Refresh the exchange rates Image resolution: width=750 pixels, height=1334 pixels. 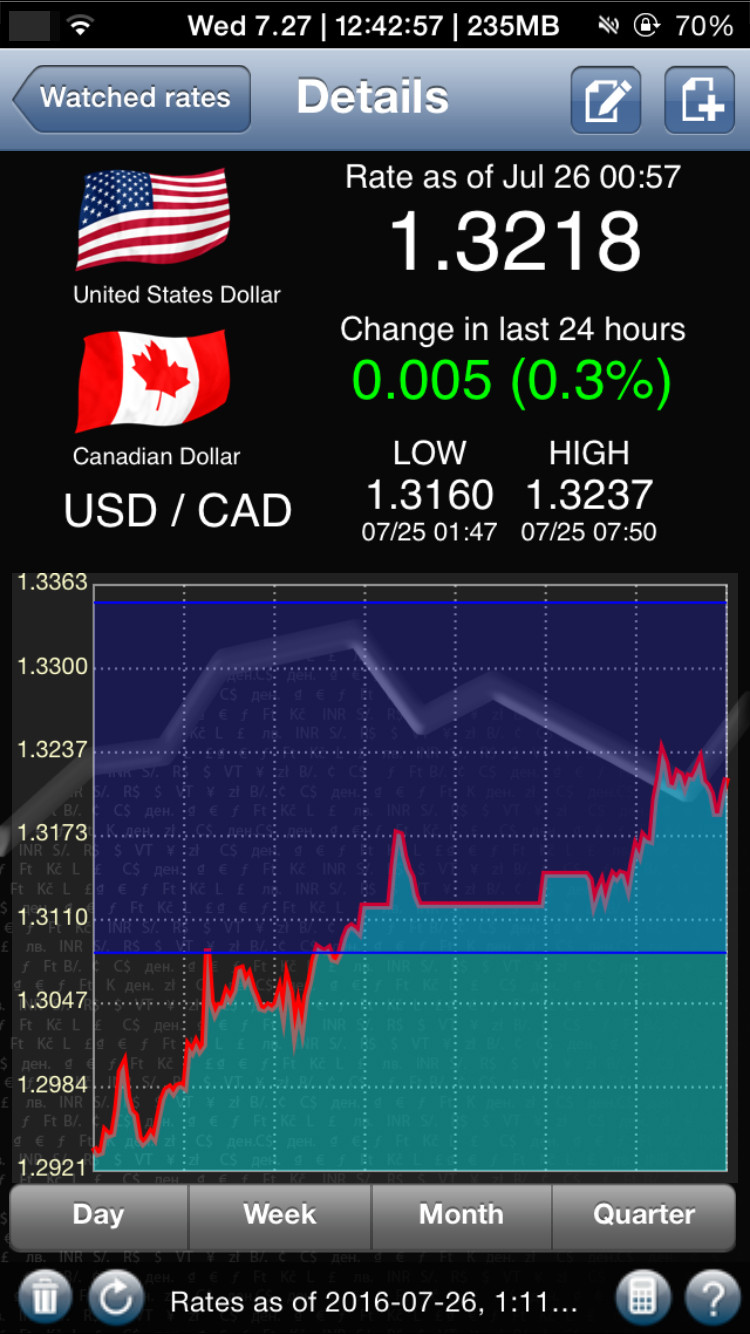pos(116,1298)
